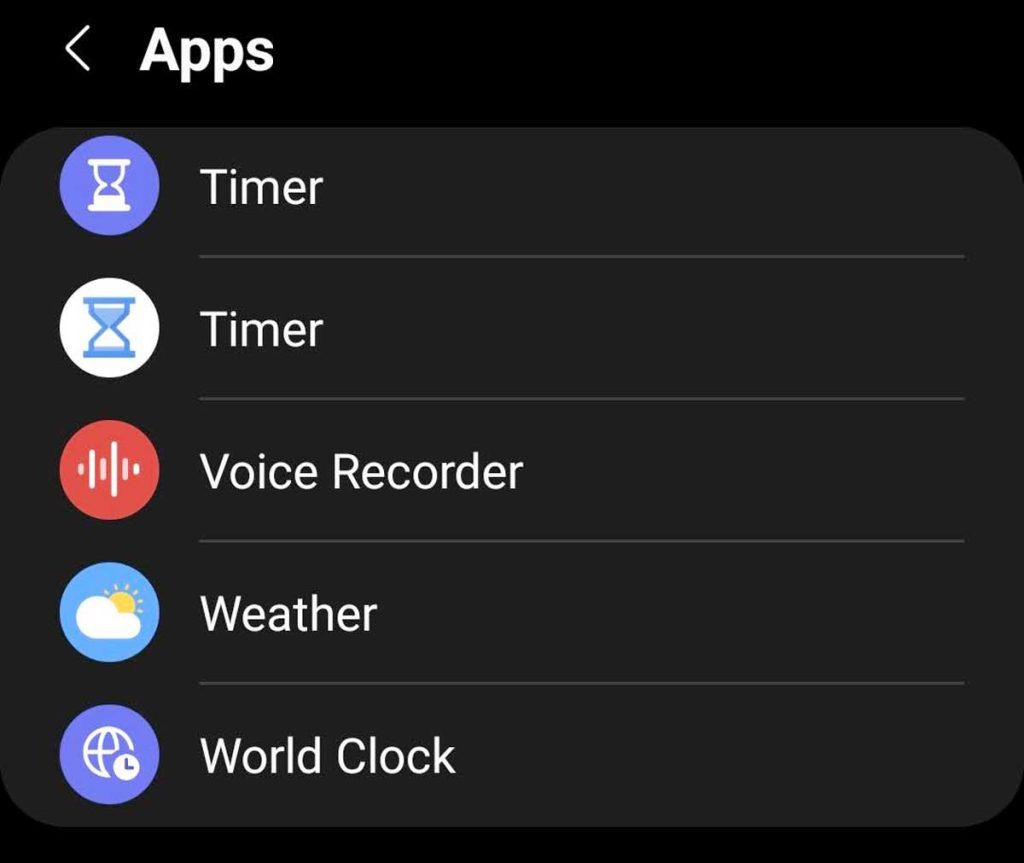Select Voice Recorder from the list
The width and height of the screenshot is (1024, 863).
point(361,471)
